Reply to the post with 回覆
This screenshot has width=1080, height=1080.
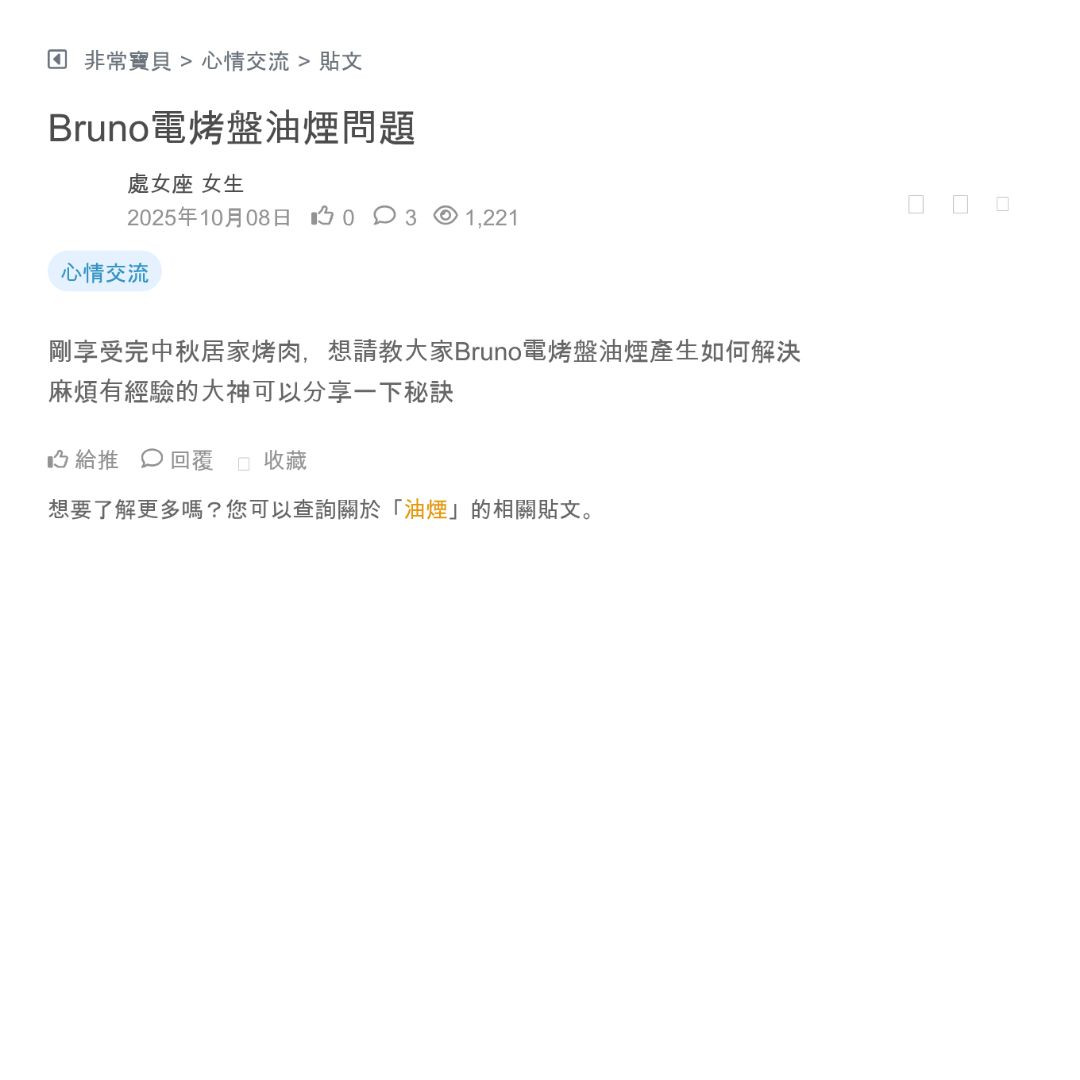178,460
